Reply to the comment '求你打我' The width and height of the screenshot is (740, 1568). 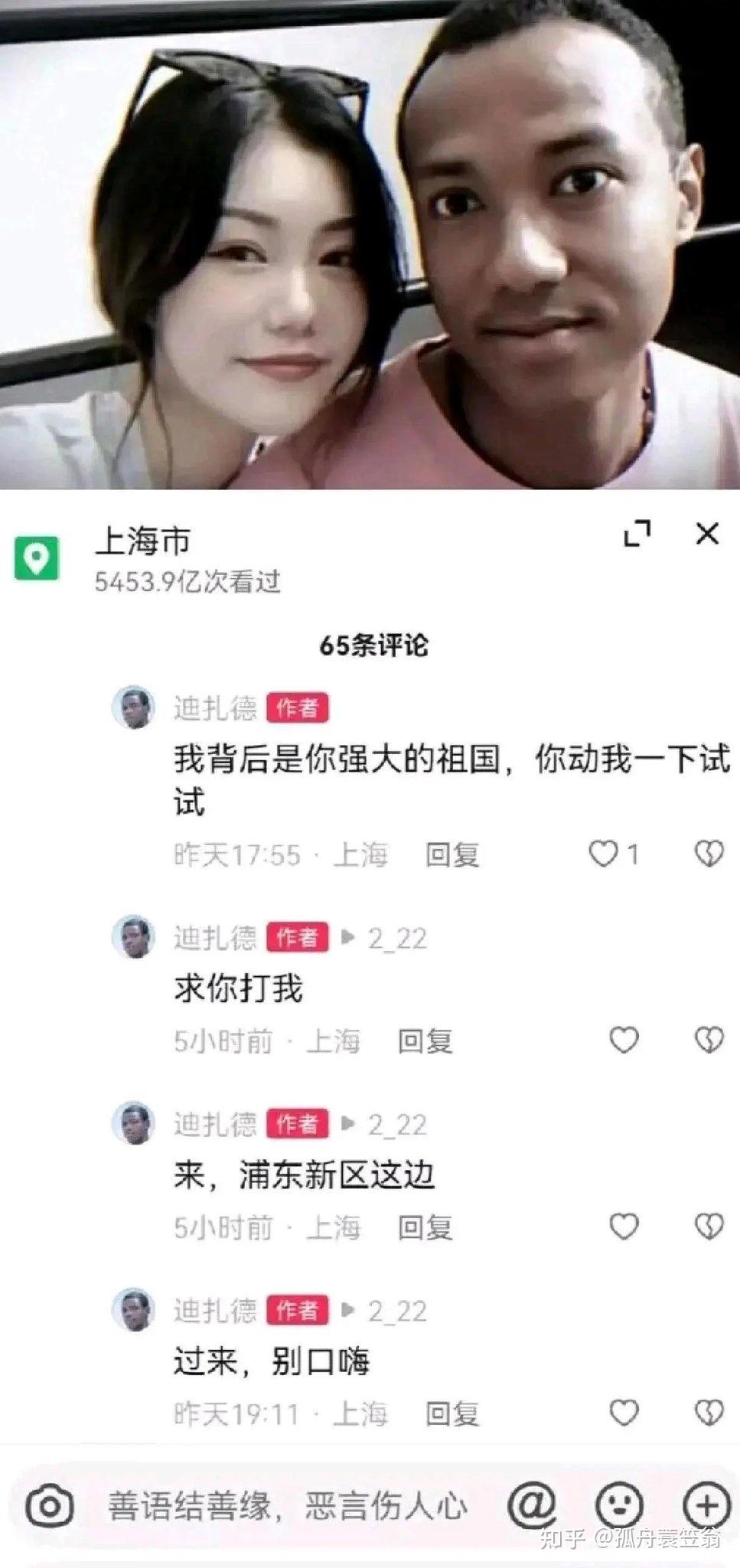[x=425, y=1041]
